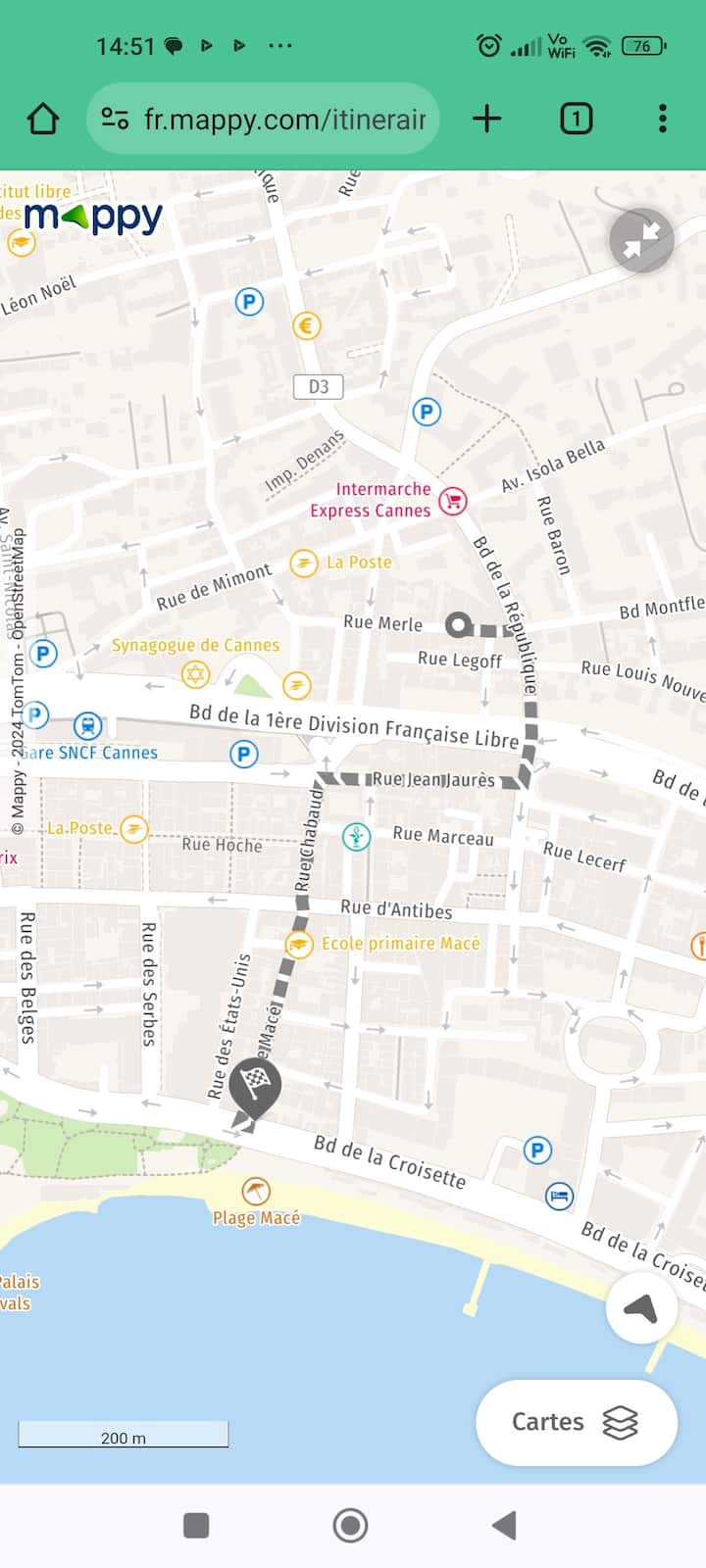Open the tab switcher
706x1568 pixels.
point(576,119)
